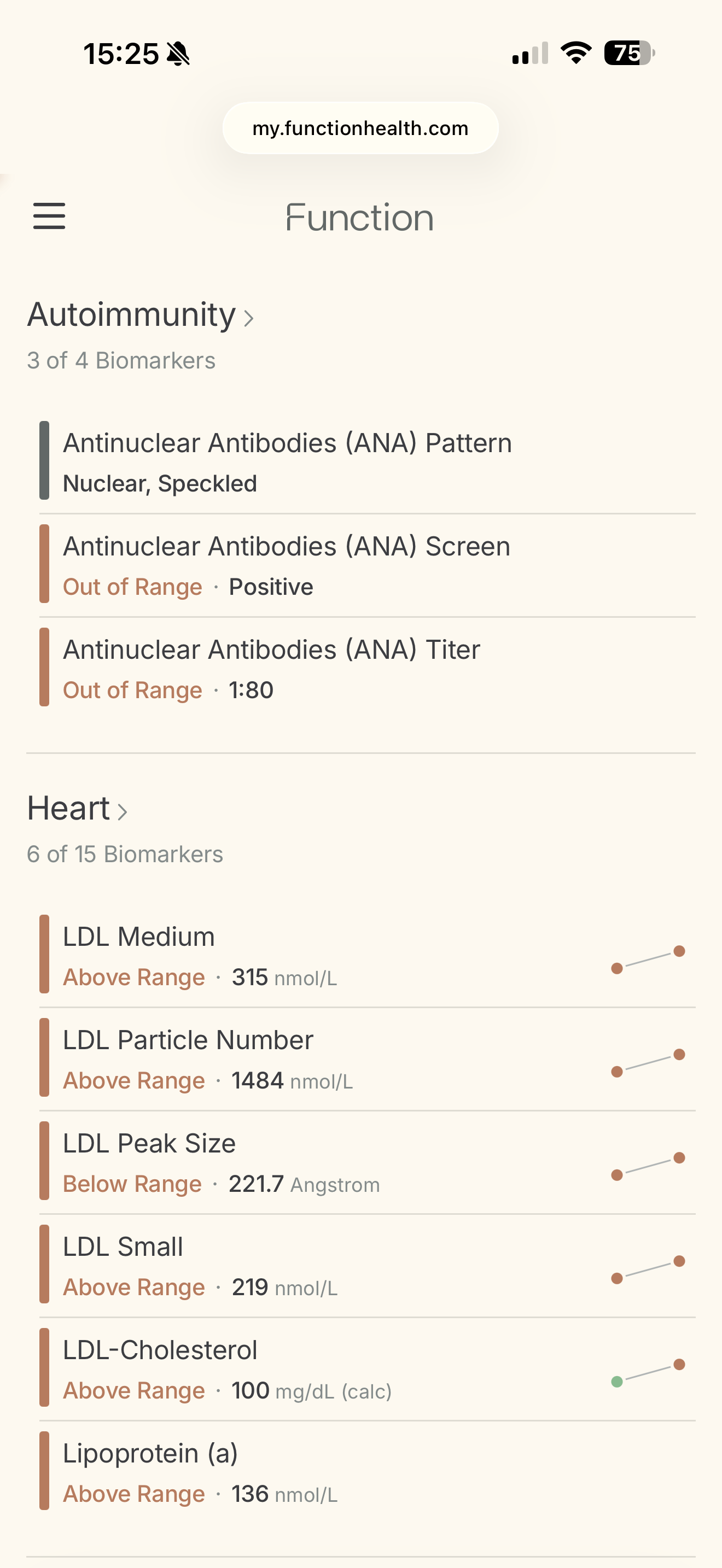Select the ANA Titer biomarker row
Screen dimensions: 722x1568
pyautogui.click(x=365, y=668)
